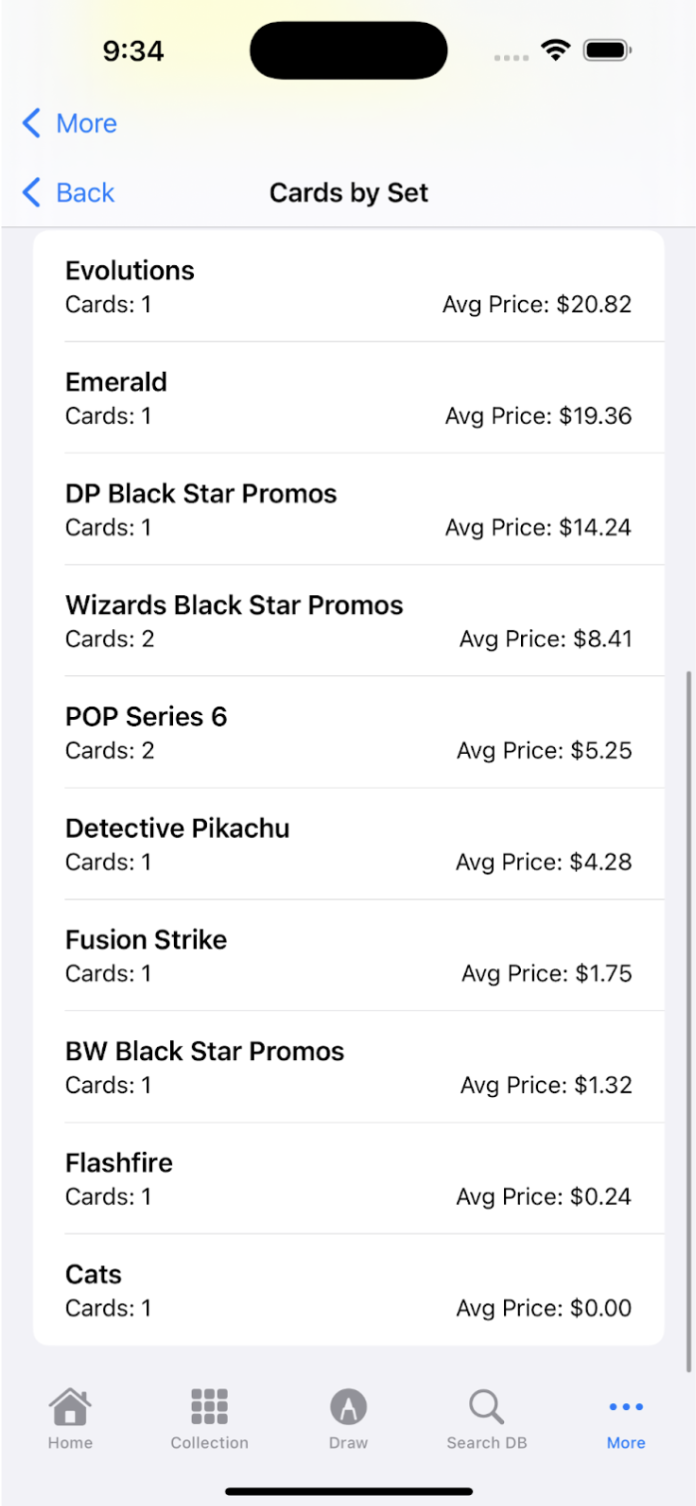
Task: Open the Detective Pikachu set
Action: tap(348, 844)
